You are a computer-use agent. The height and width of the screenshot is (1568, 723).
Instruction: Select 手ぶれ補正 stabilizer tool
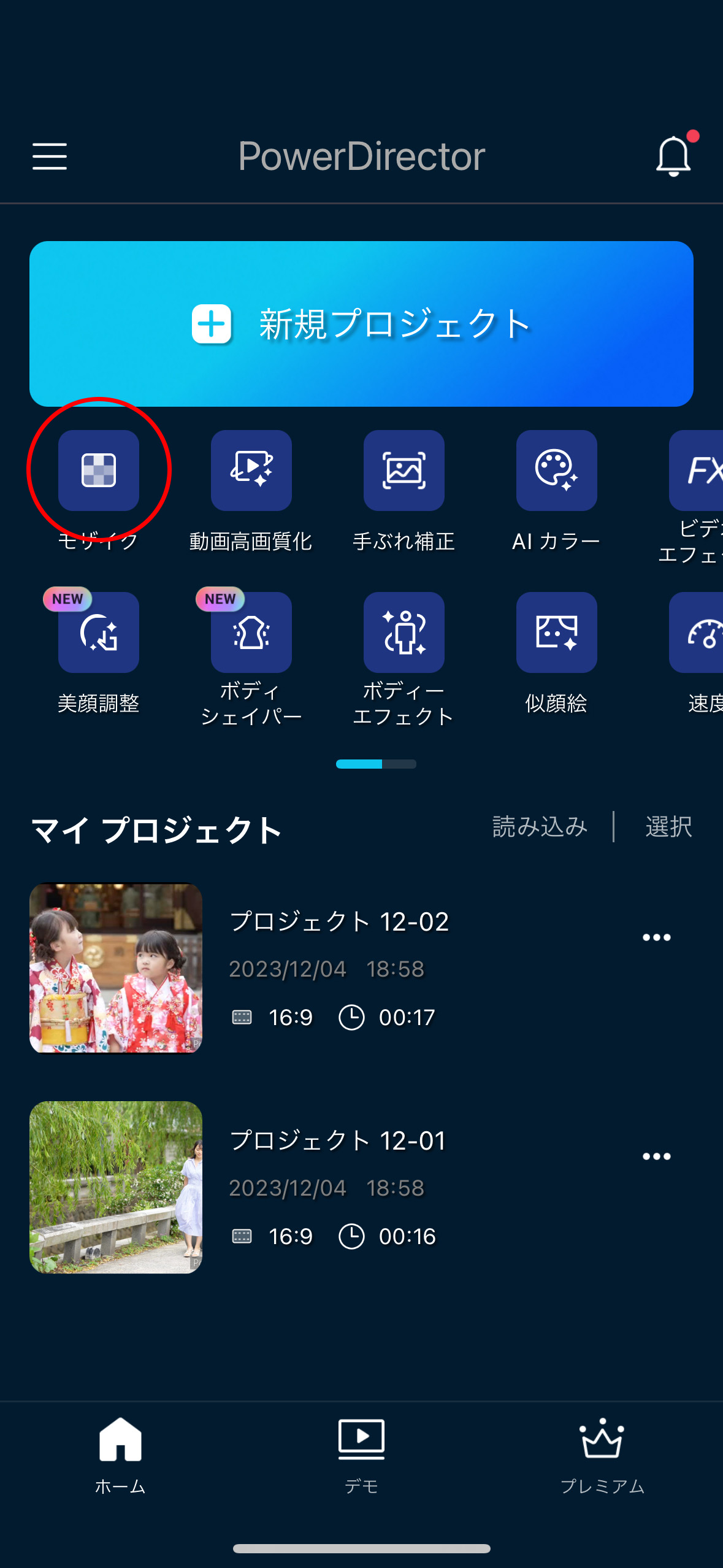(x=404, y=471)
